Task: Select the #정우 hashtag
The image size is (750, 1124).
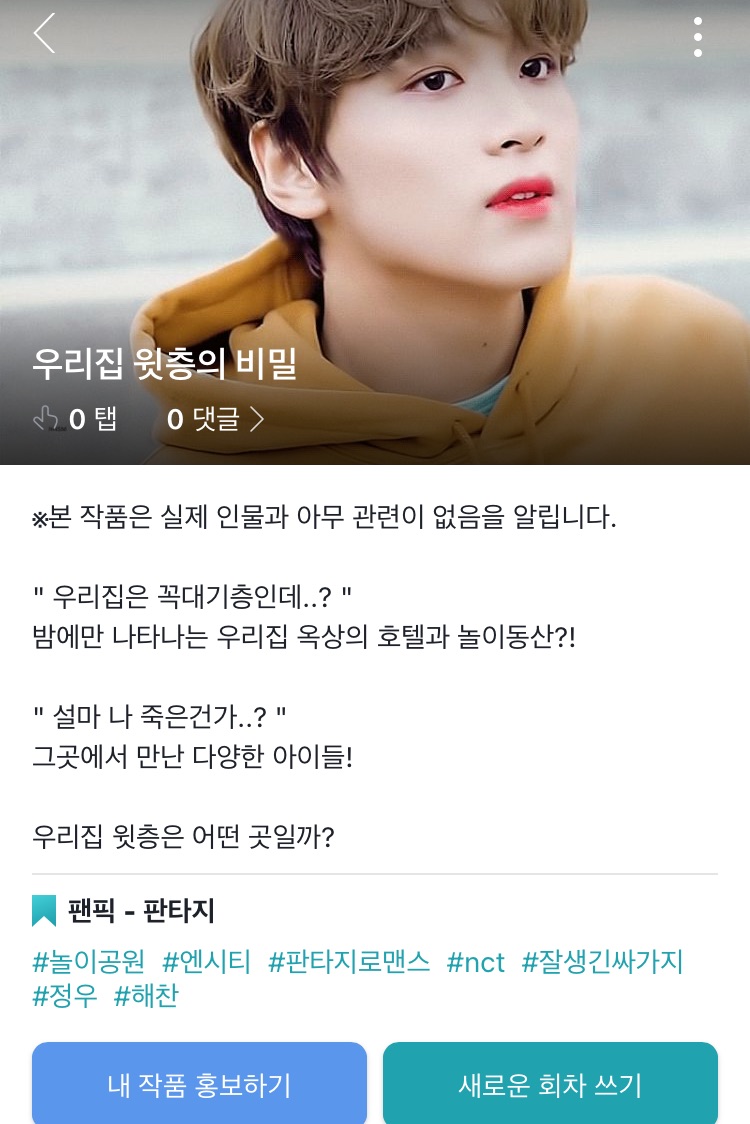Action: pos(65,996)
